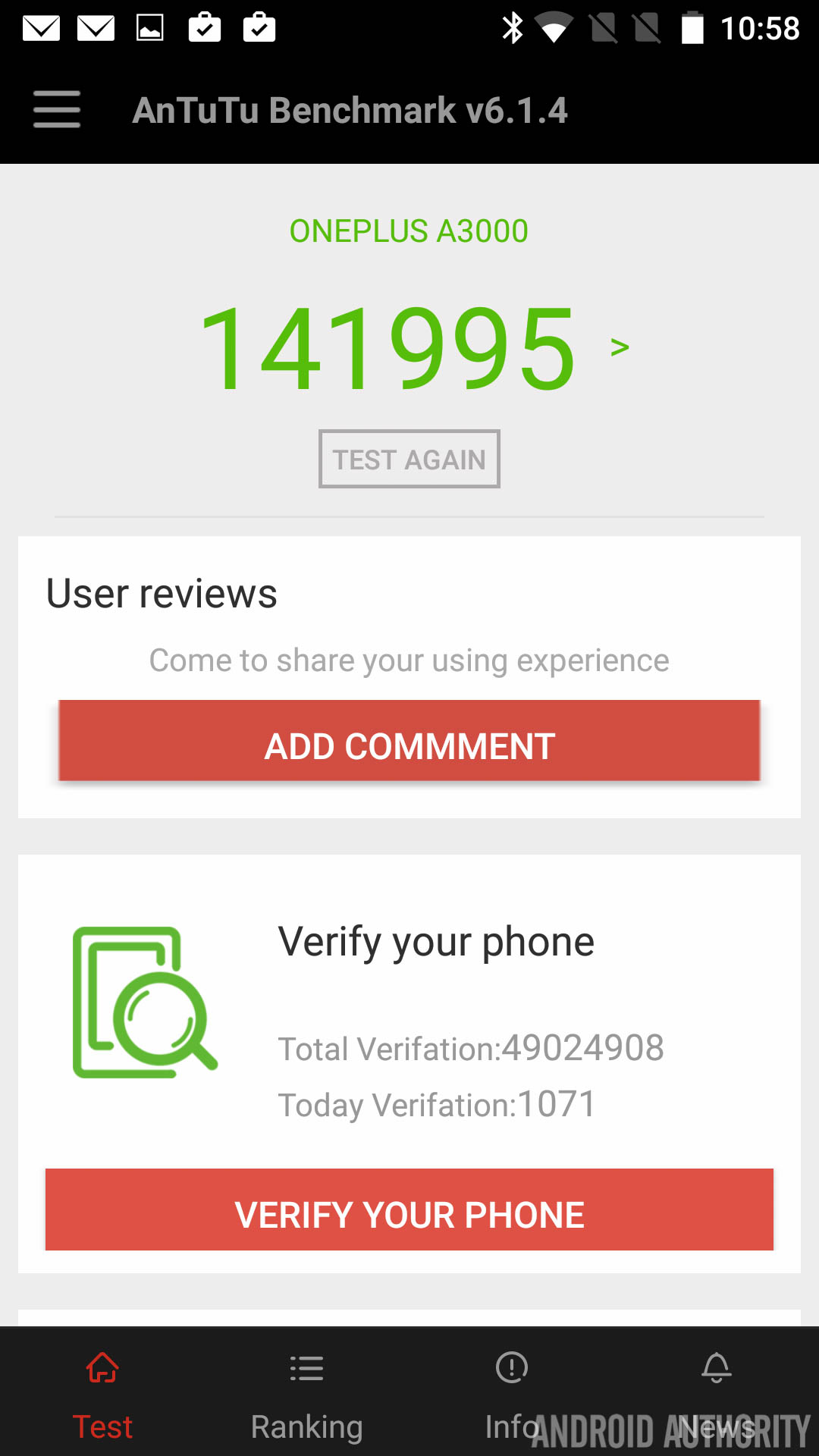
Task: Tap VERIFY YOUR PHONE button
Action: (x=409, y=1210)
